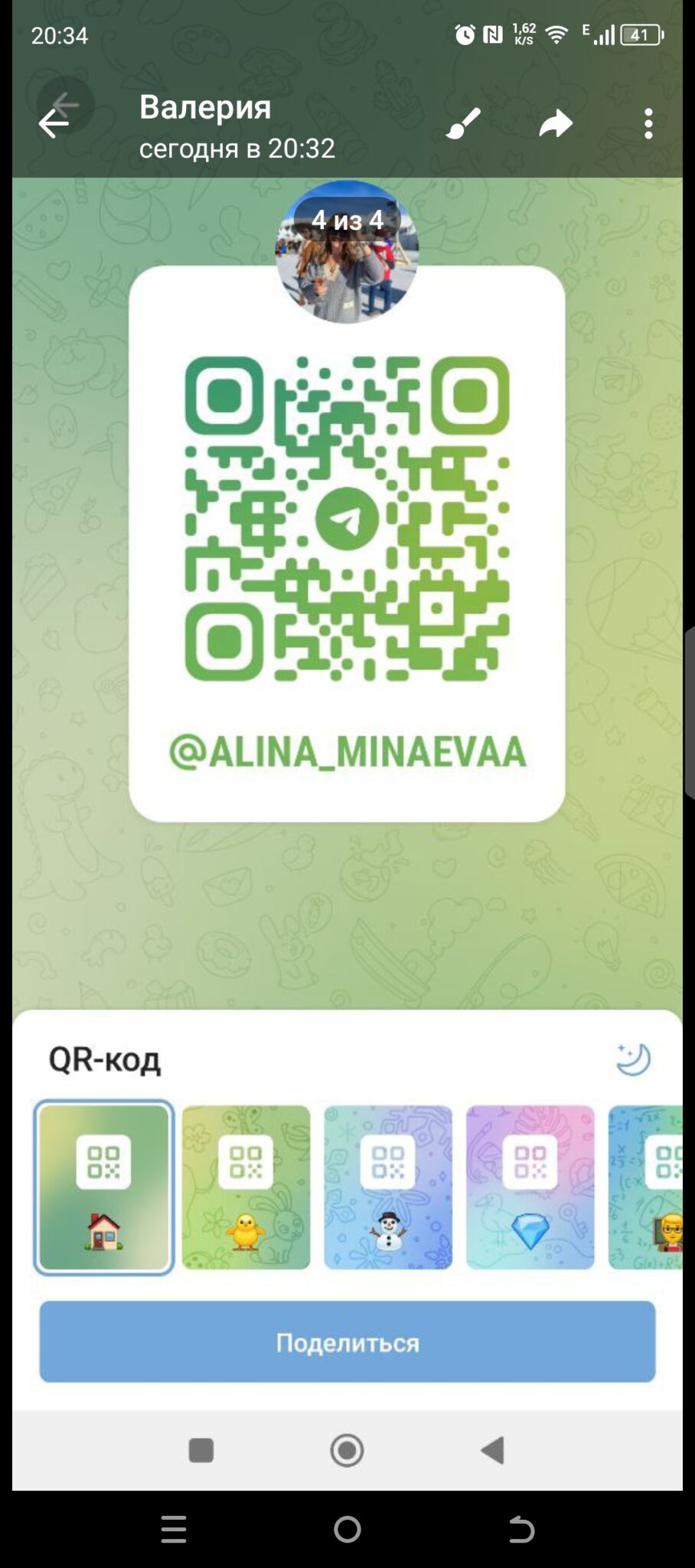Forward this image using the arrow icon
The width and height of the screenshot is (695, 1568).
tap(556, 123)
